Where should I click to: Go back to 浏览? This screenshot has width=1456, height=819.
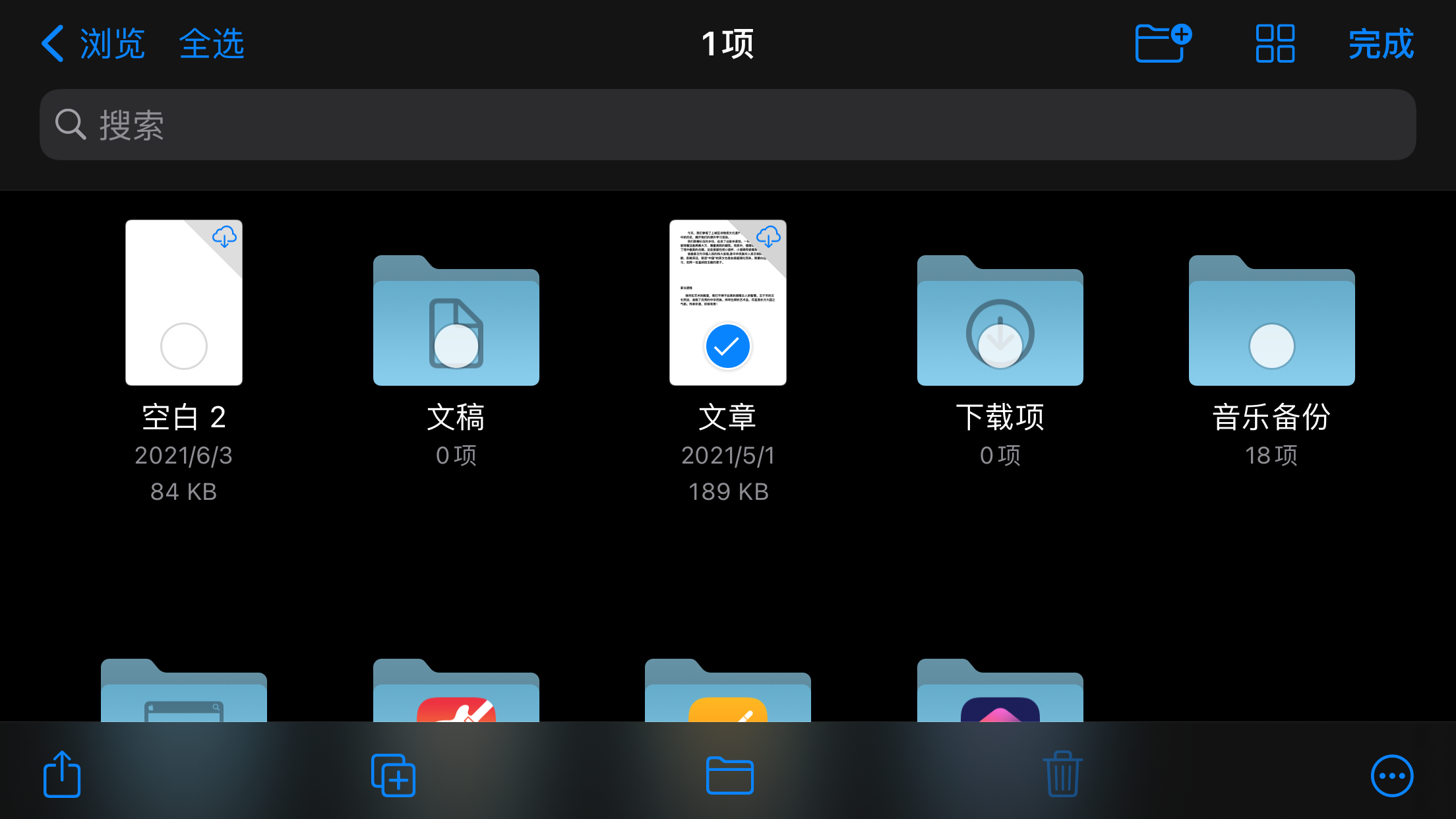[x=93, y=44]
